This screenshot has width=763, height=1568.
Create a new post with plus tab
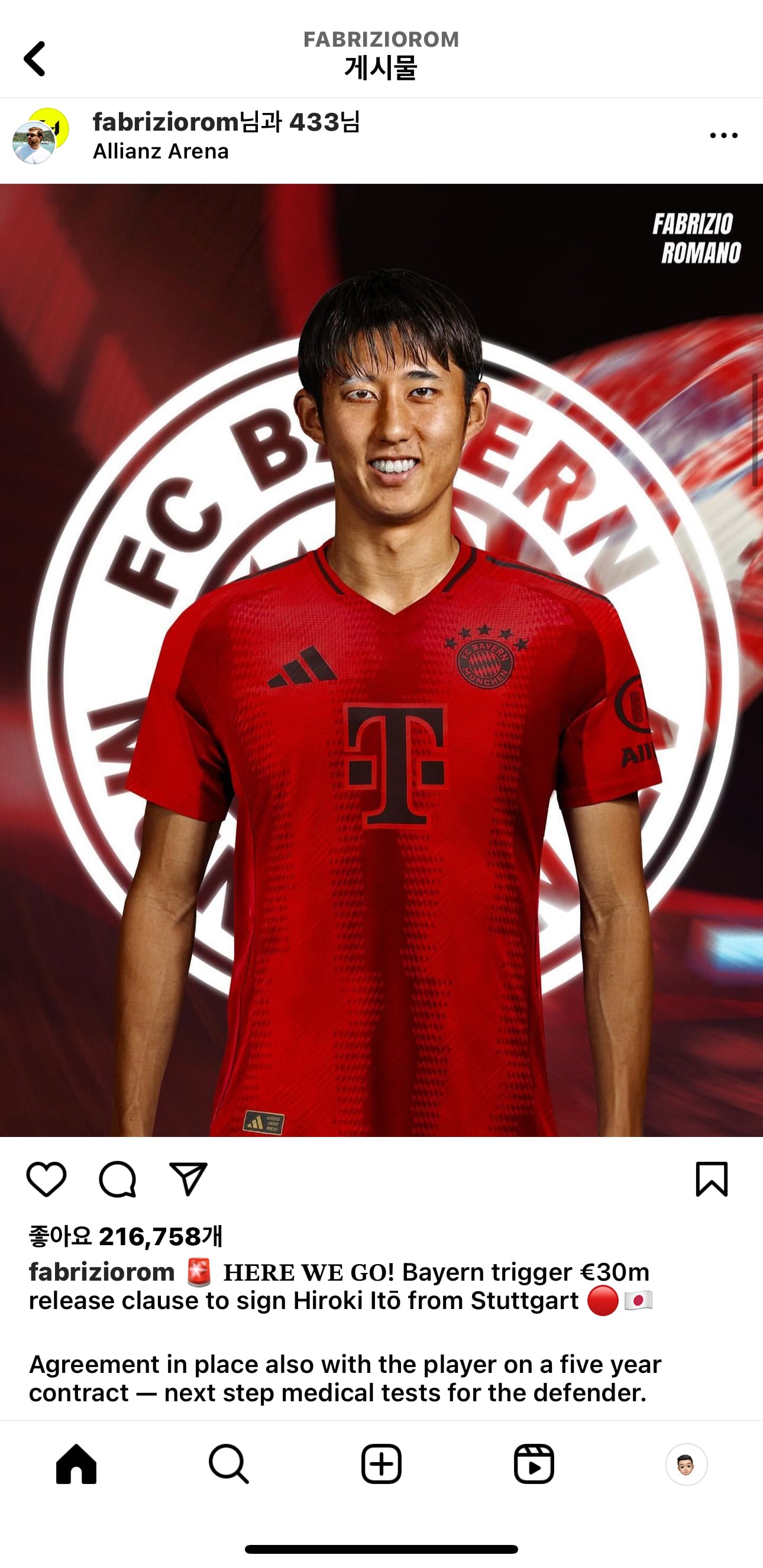[381, 1464]
